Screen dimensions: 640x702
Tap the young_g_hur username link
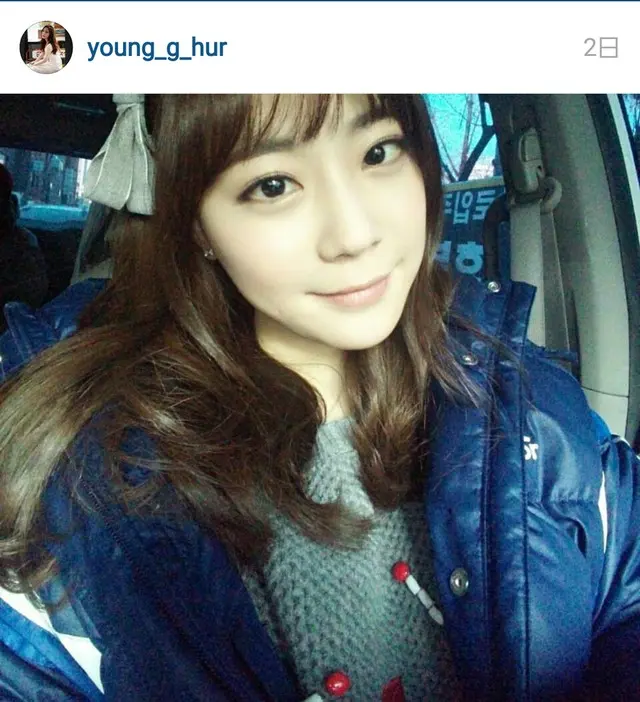pos(156,48)
